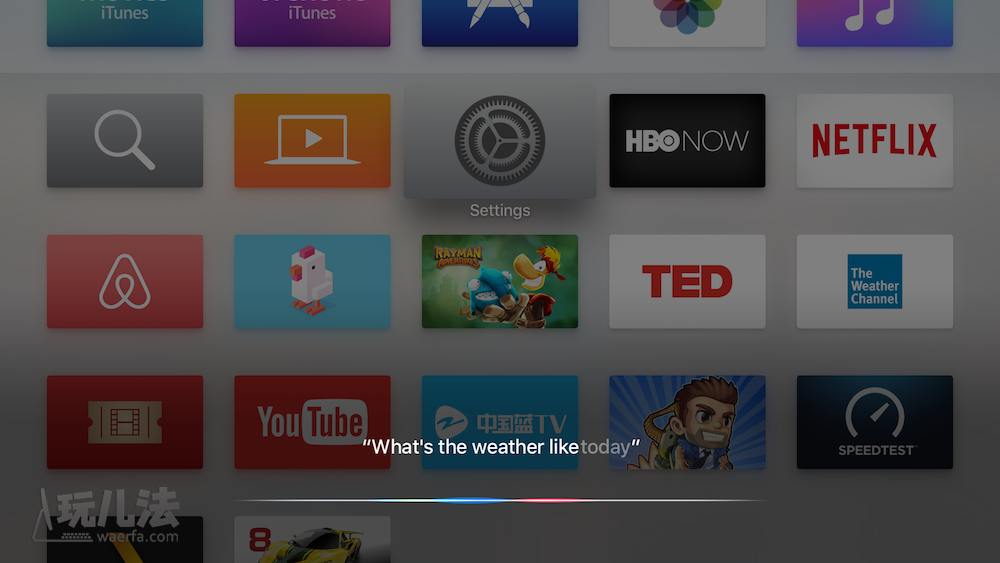Image resolution: width=1000 pixels, height=563 pixels.
Task: Open Rayman Adventures
Action: (x=499, y=281)
